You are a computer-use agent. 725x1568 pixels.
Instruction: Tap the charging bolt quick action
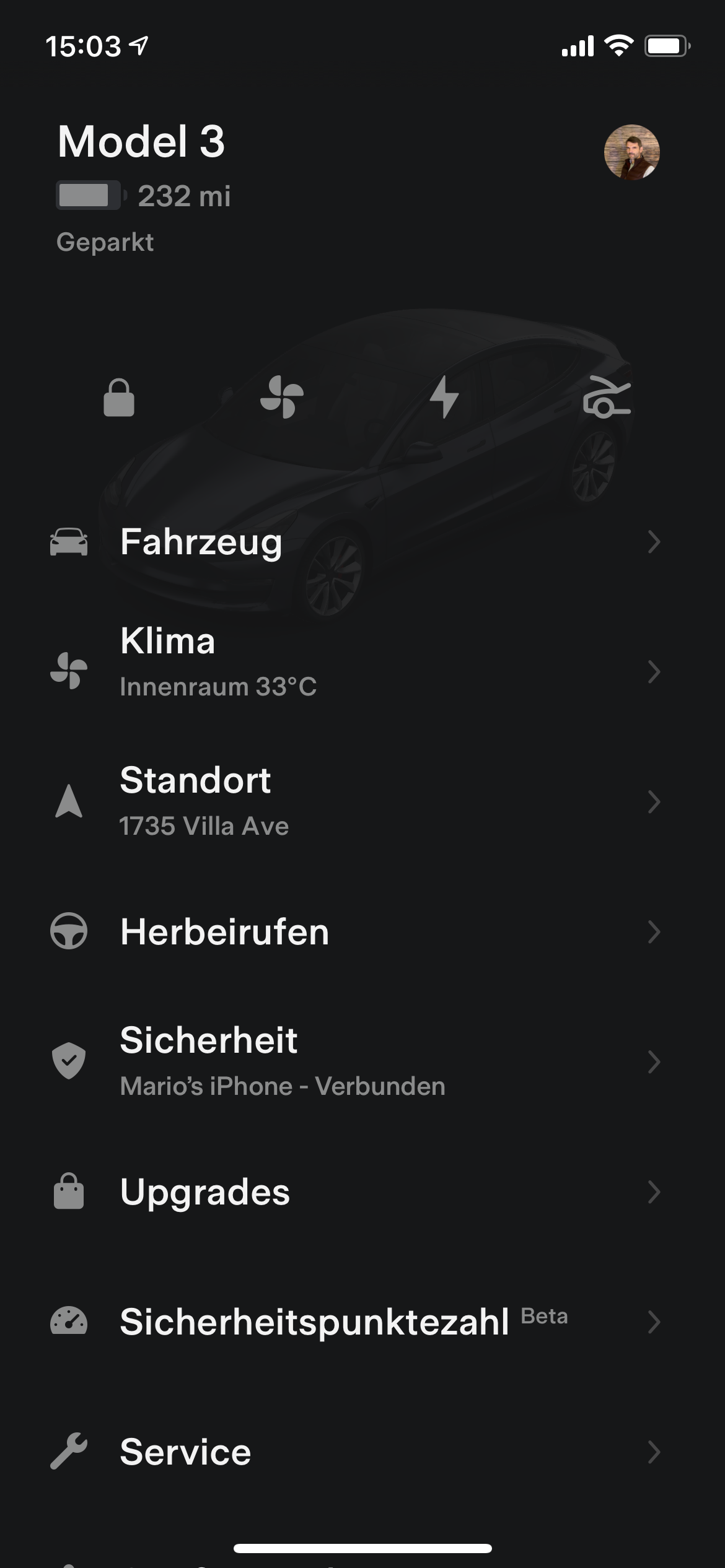(x=444, y=397)
